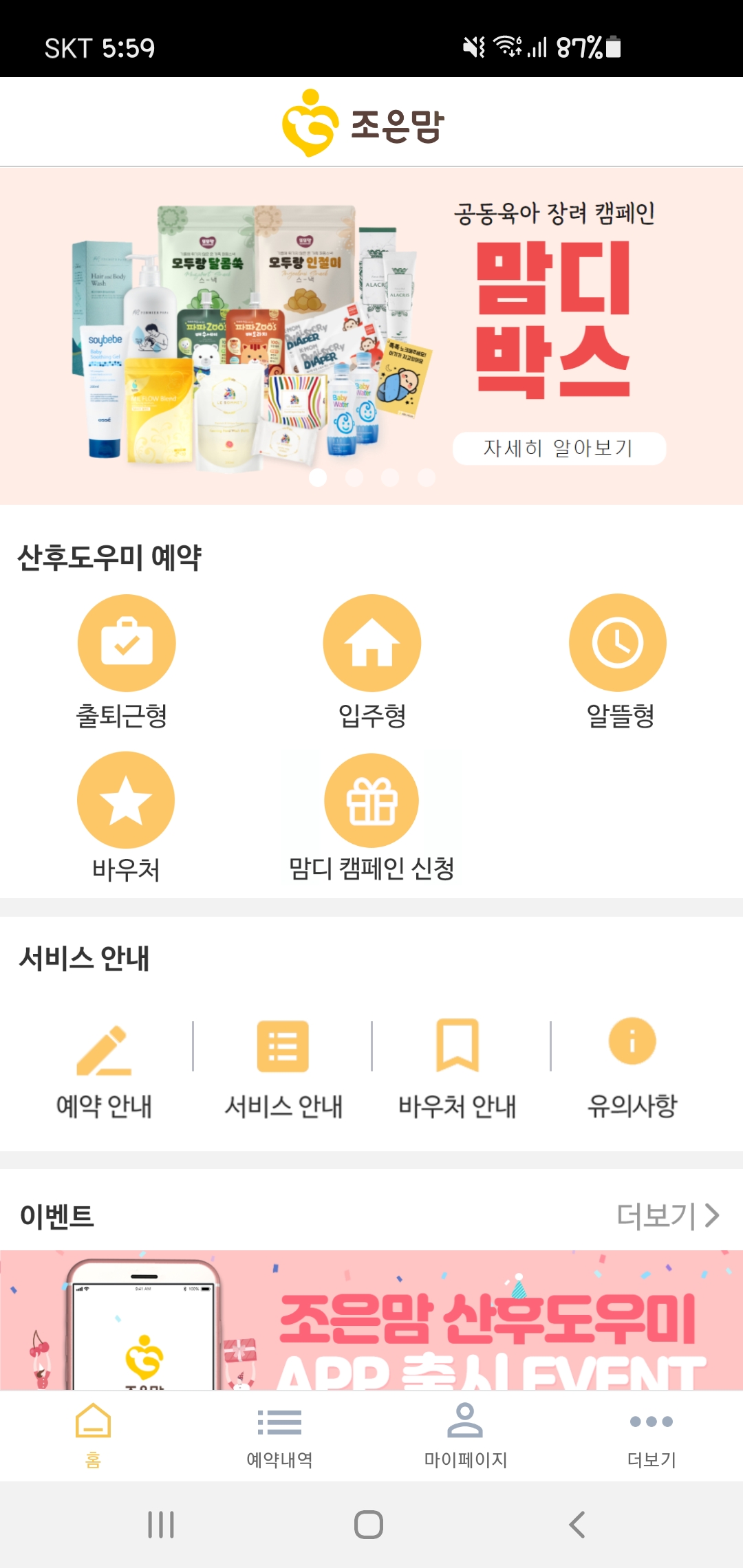Open the 더보기 tab in bottom navigation
743x1568 pixels.
click(x=651, y=1435)
